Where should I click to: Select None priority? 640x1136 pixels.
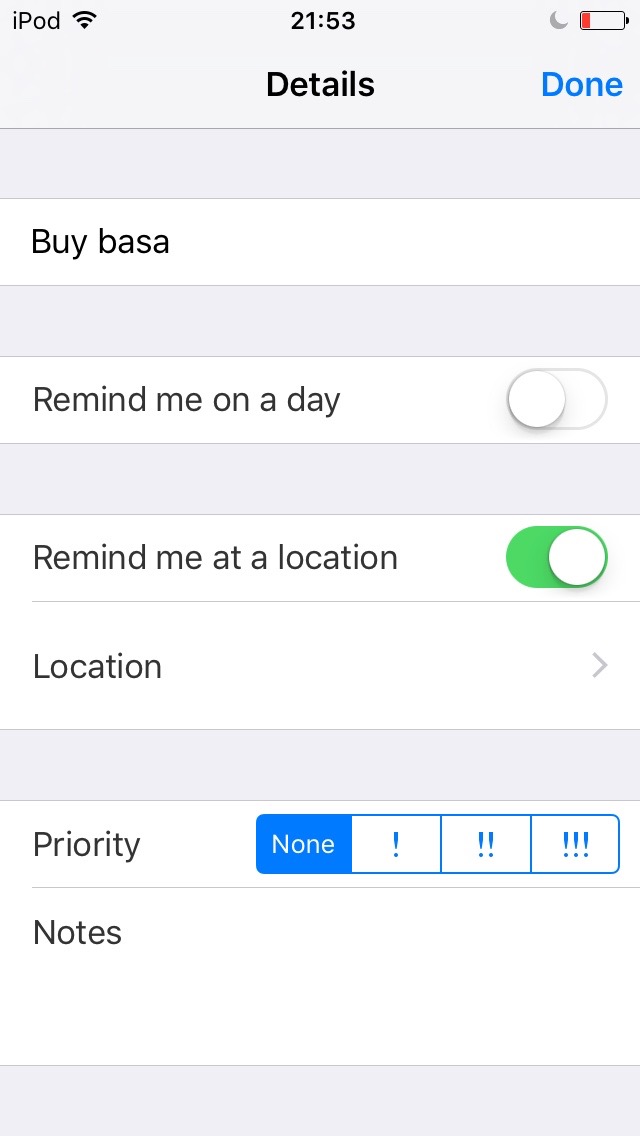click(304, 844)
